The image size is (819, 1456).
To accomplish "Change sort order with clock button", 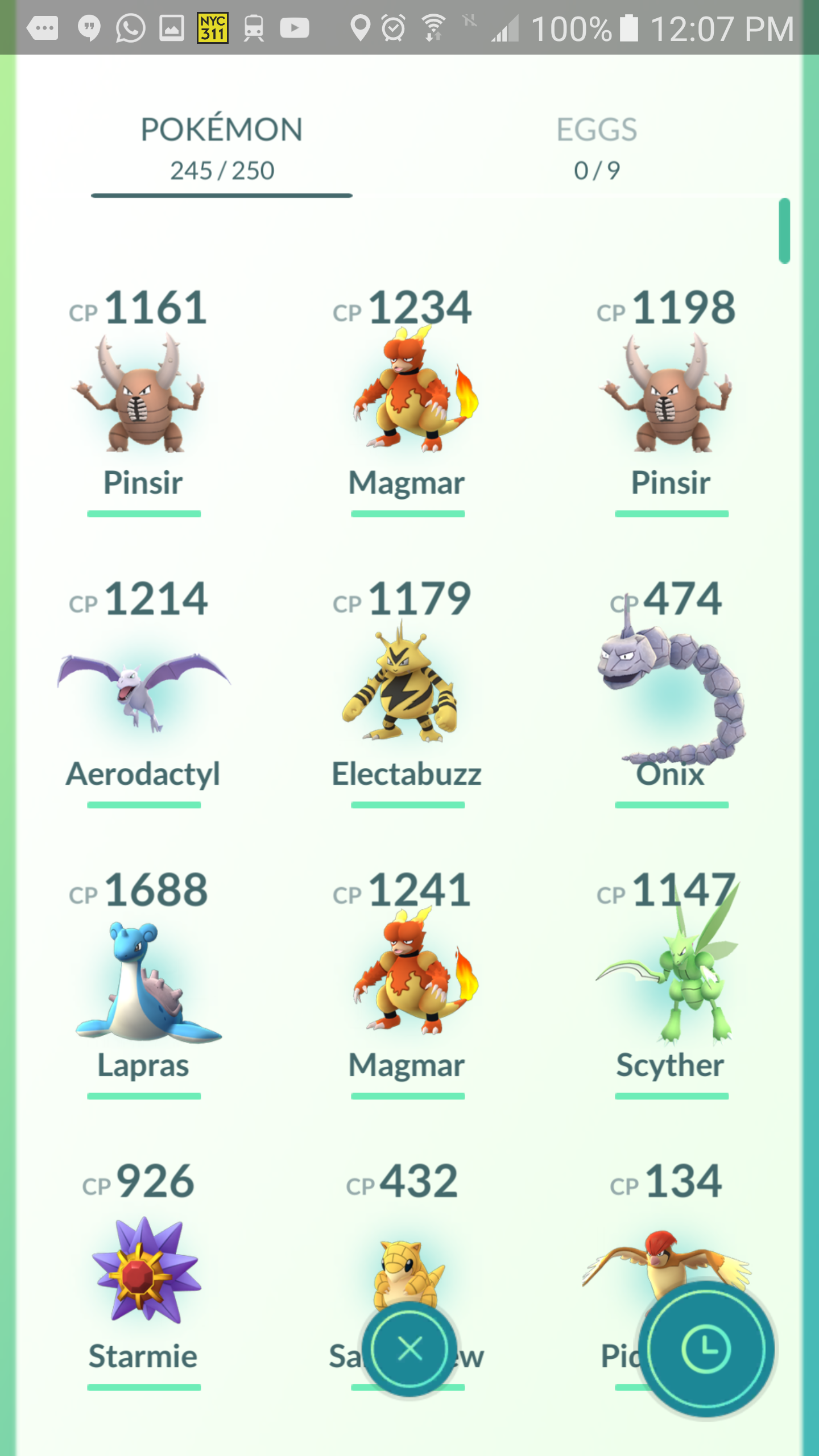I will coord(706,1349).
